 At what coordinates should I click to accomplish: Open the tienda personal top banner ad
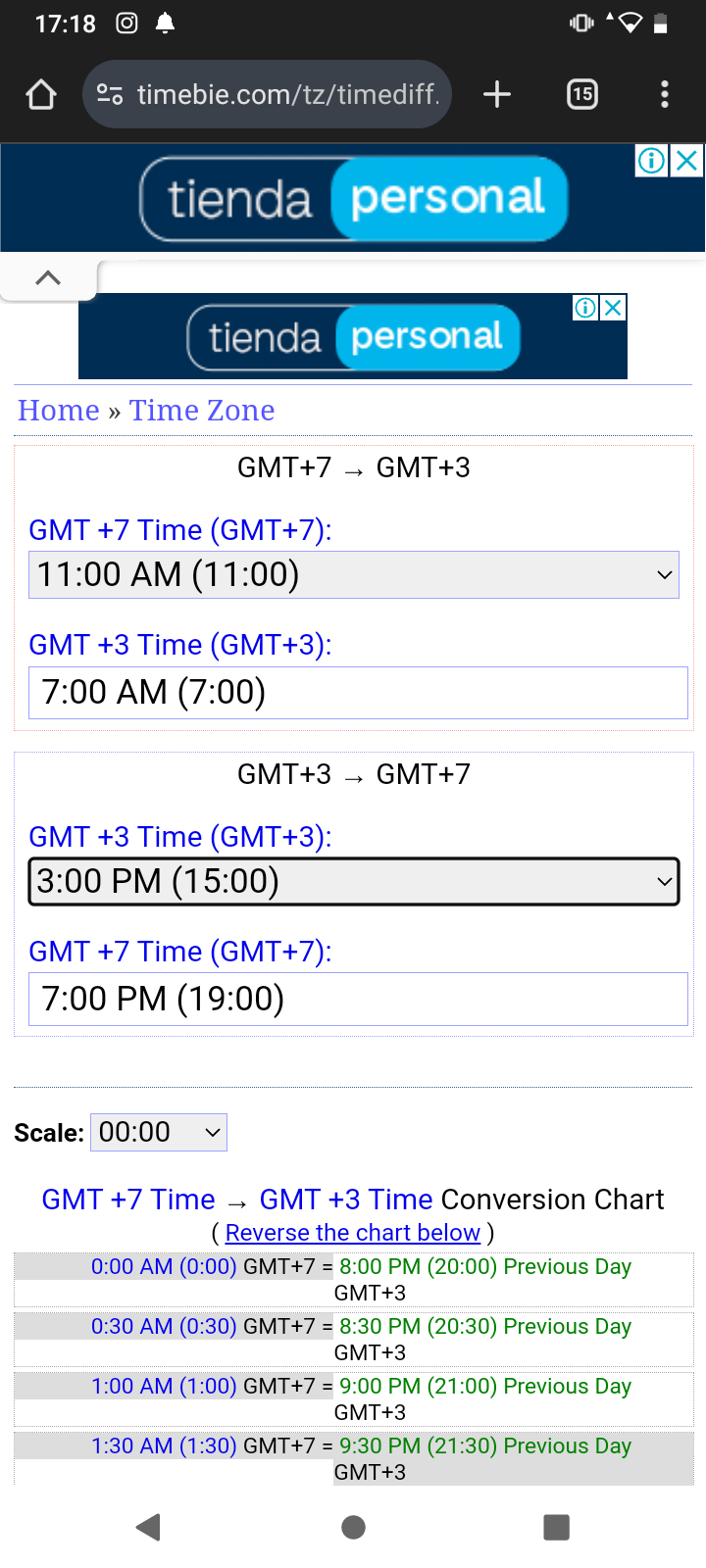click(354, 199)
